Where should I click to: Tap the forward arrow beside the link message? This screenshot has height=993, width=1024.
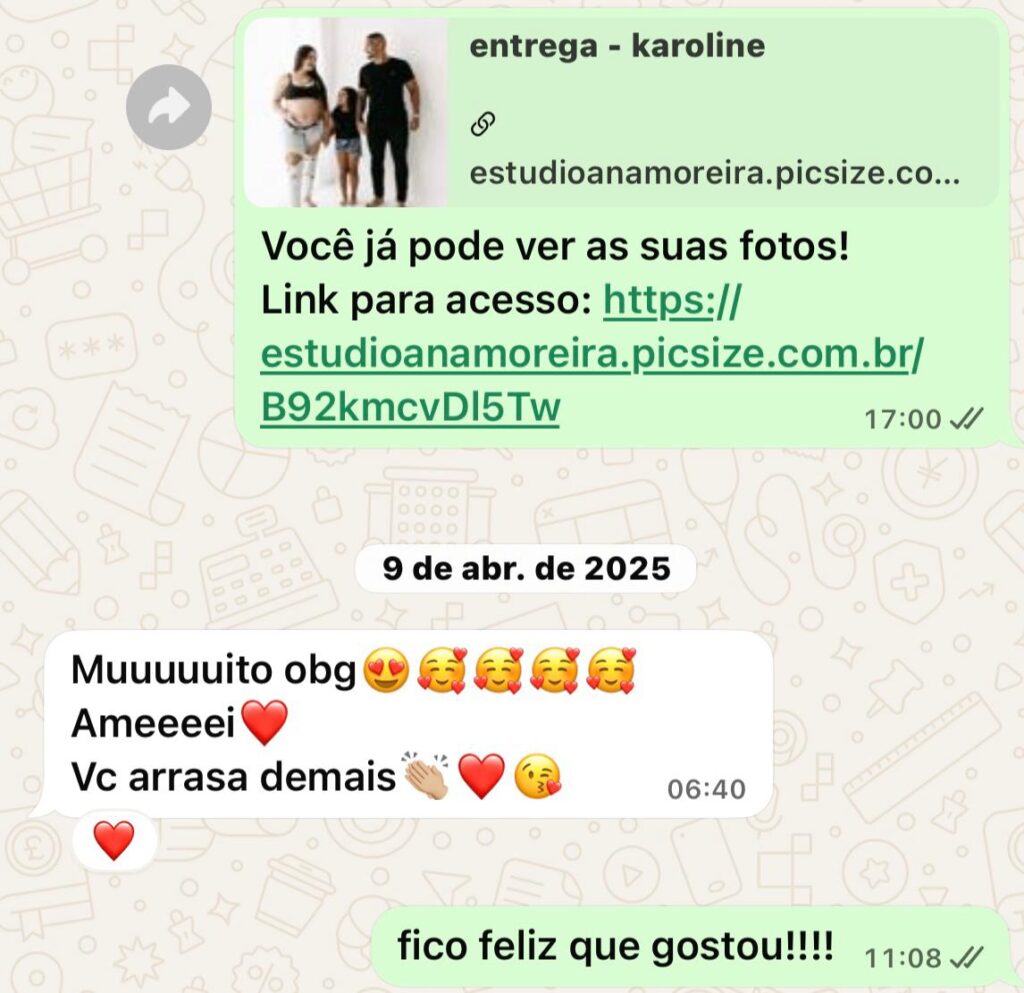coord(168,107)
